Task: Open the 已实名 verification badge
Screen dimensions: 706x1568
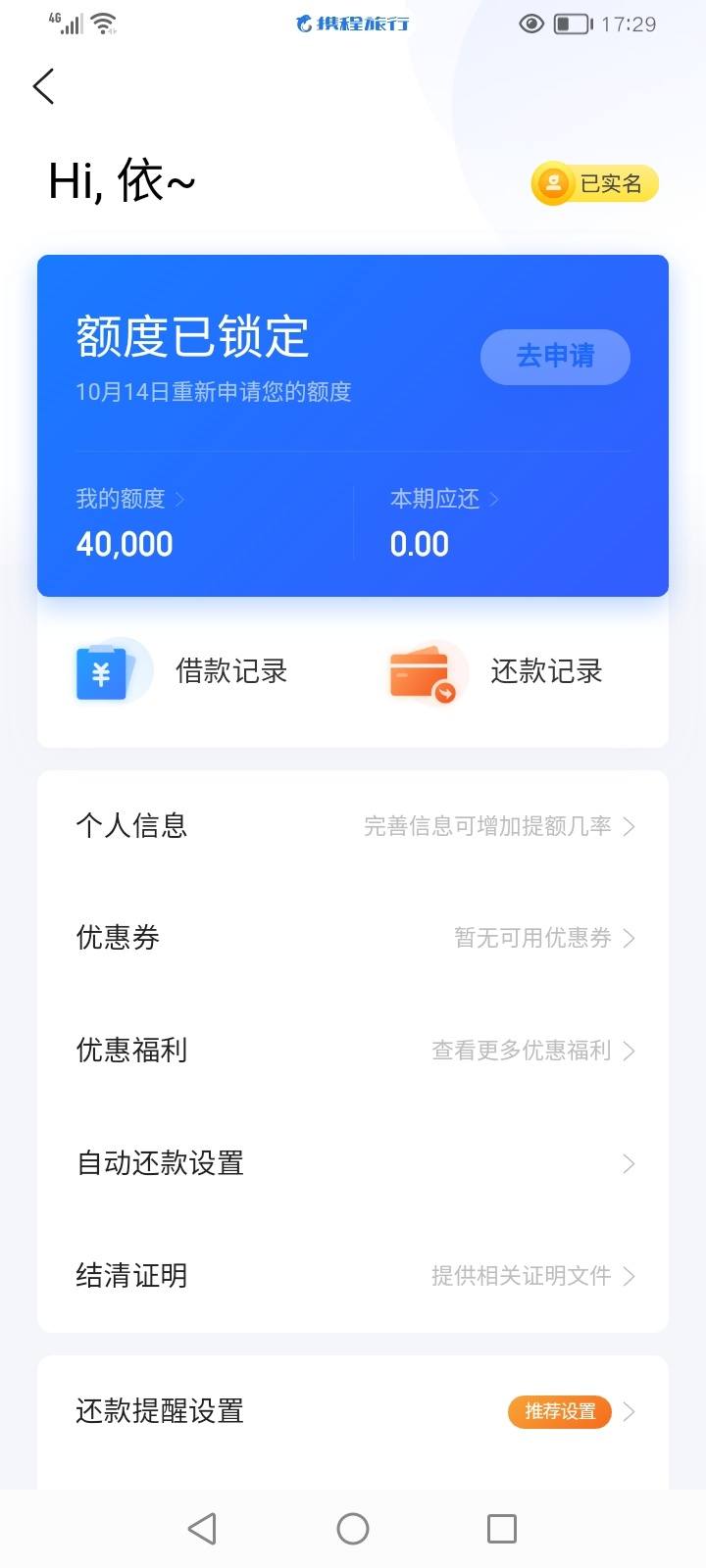Action: point(594,183)
